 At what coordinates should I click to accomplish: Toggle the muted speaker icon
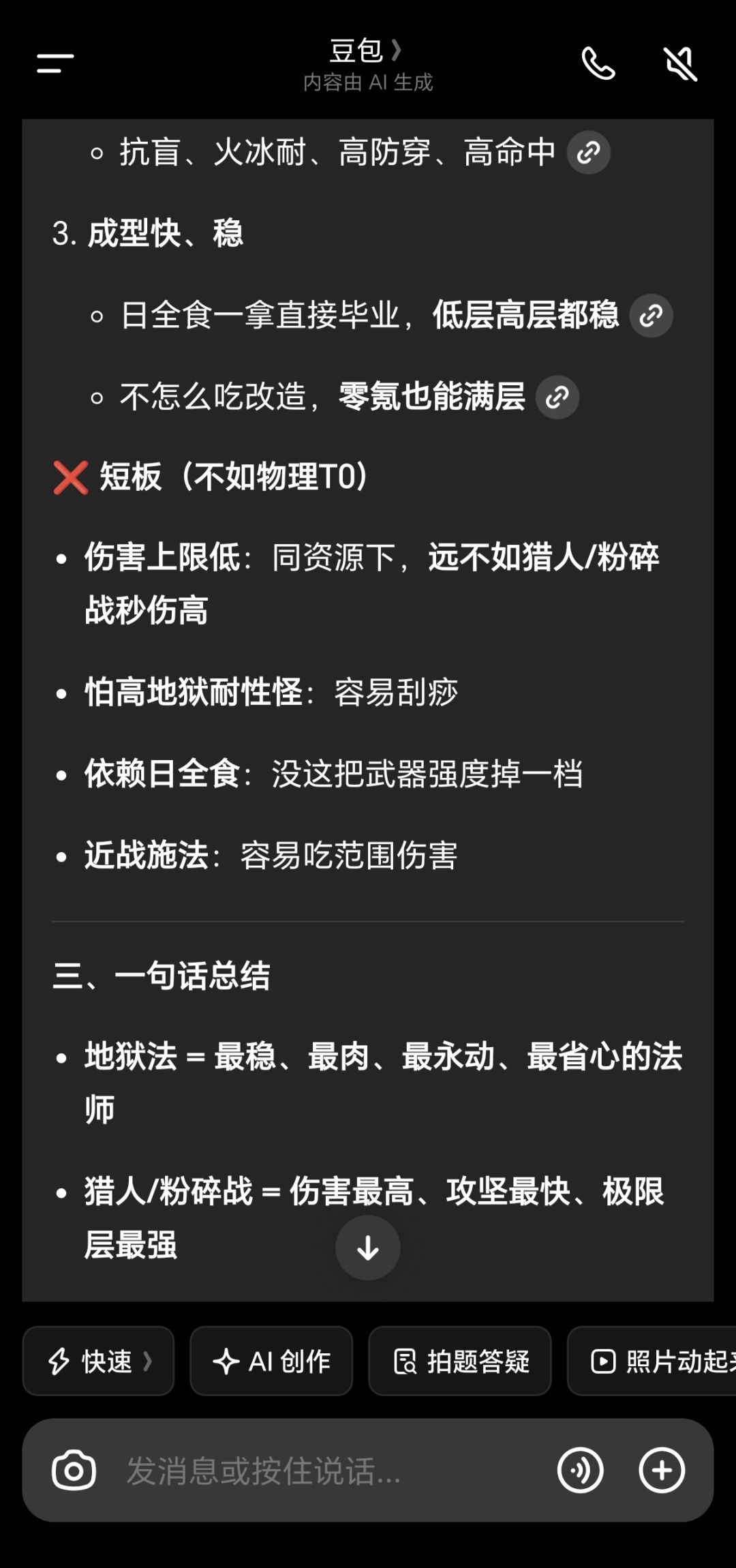tap(680, 64)
